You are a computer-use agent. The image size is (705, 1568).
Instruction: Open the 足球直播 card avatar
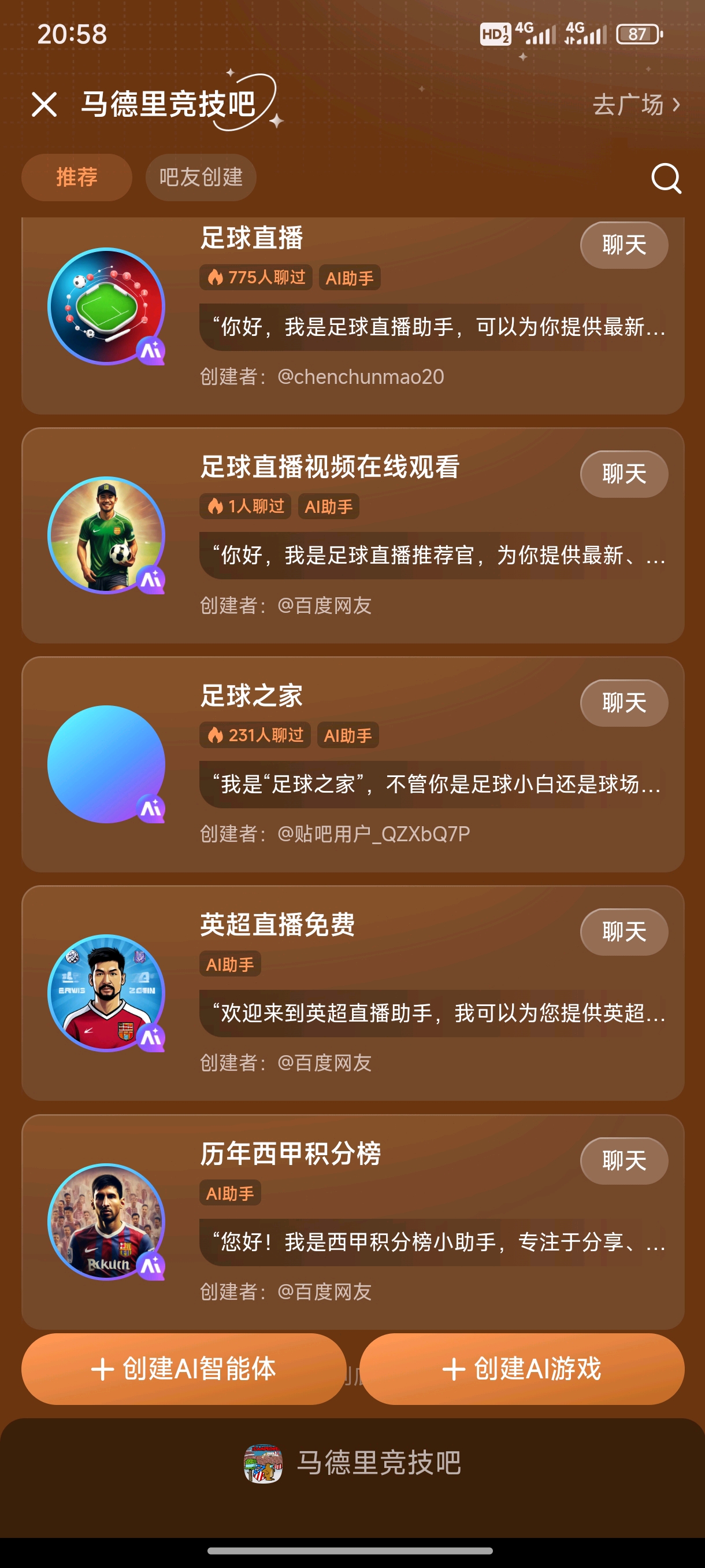point(106,306)
